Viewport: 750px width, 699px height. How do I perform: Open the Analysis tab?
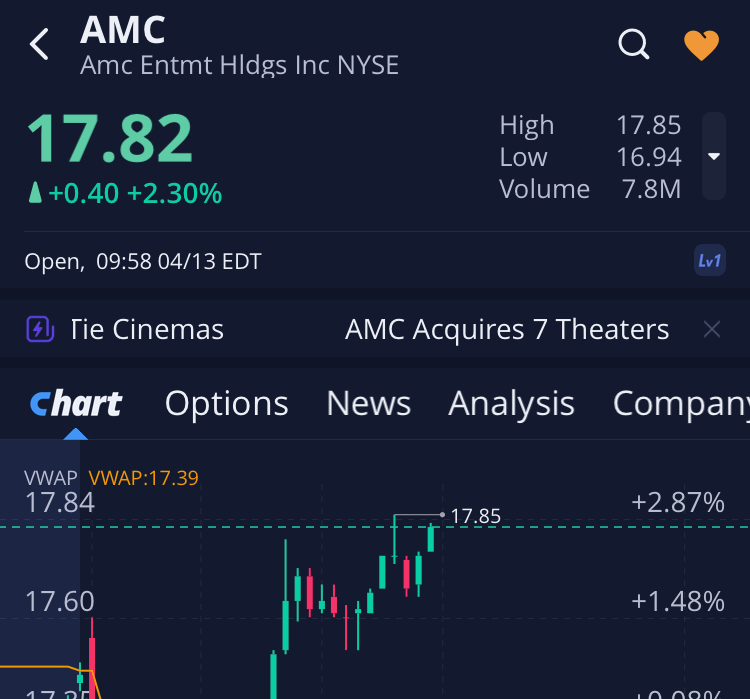(x=511, y=403)
